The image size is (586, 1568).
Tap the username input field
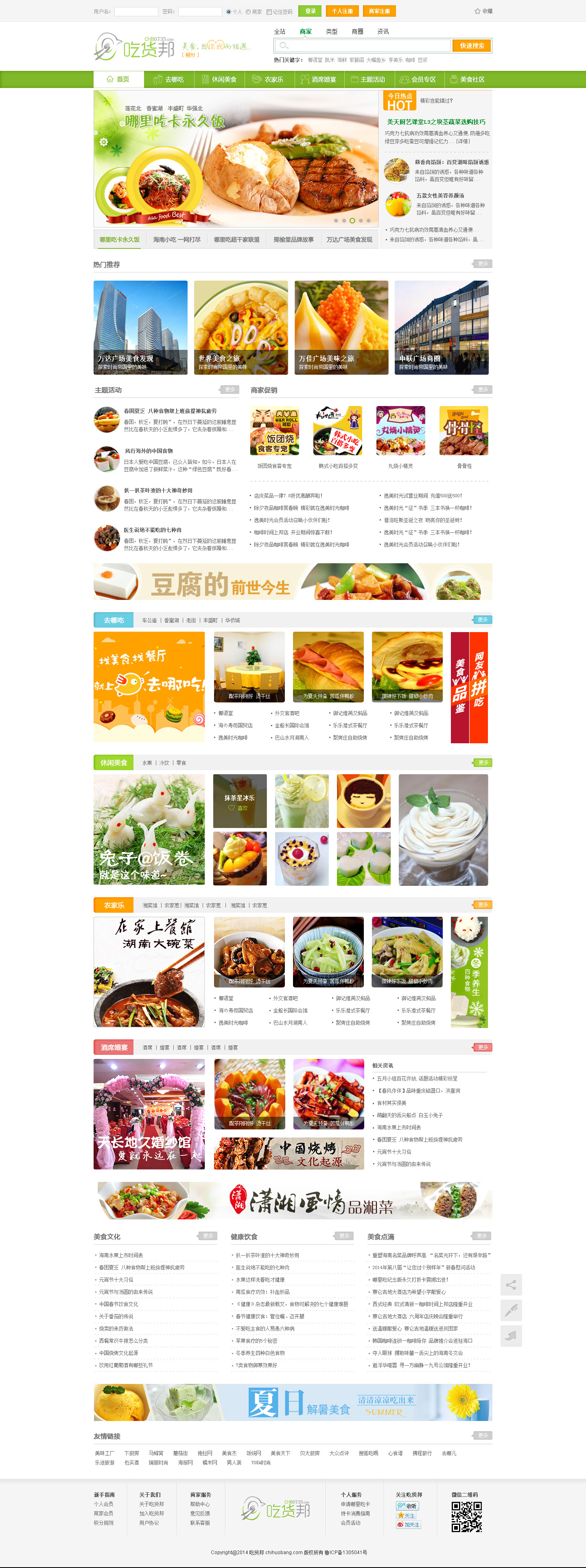click(136, 11)
